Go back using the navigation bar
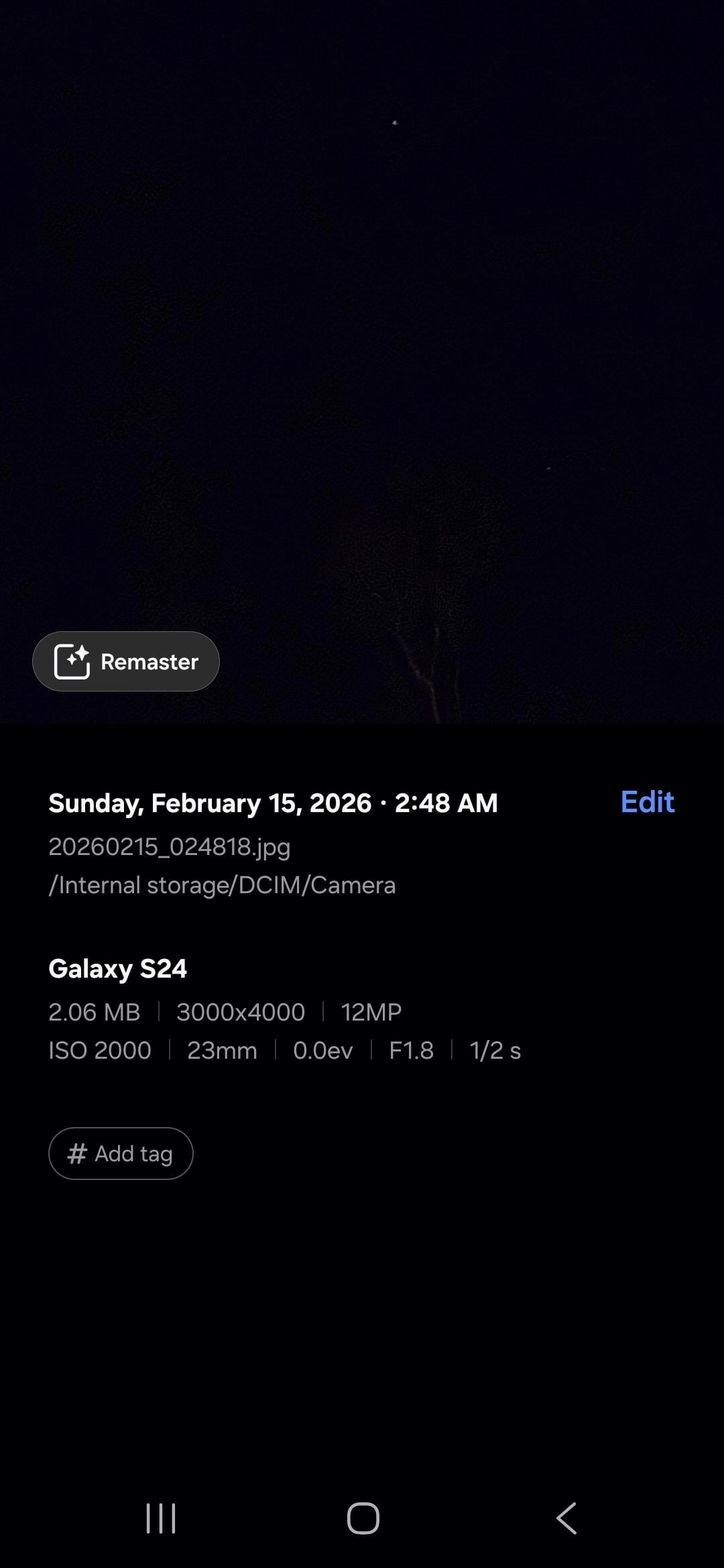 click(x=566, y=1518)
